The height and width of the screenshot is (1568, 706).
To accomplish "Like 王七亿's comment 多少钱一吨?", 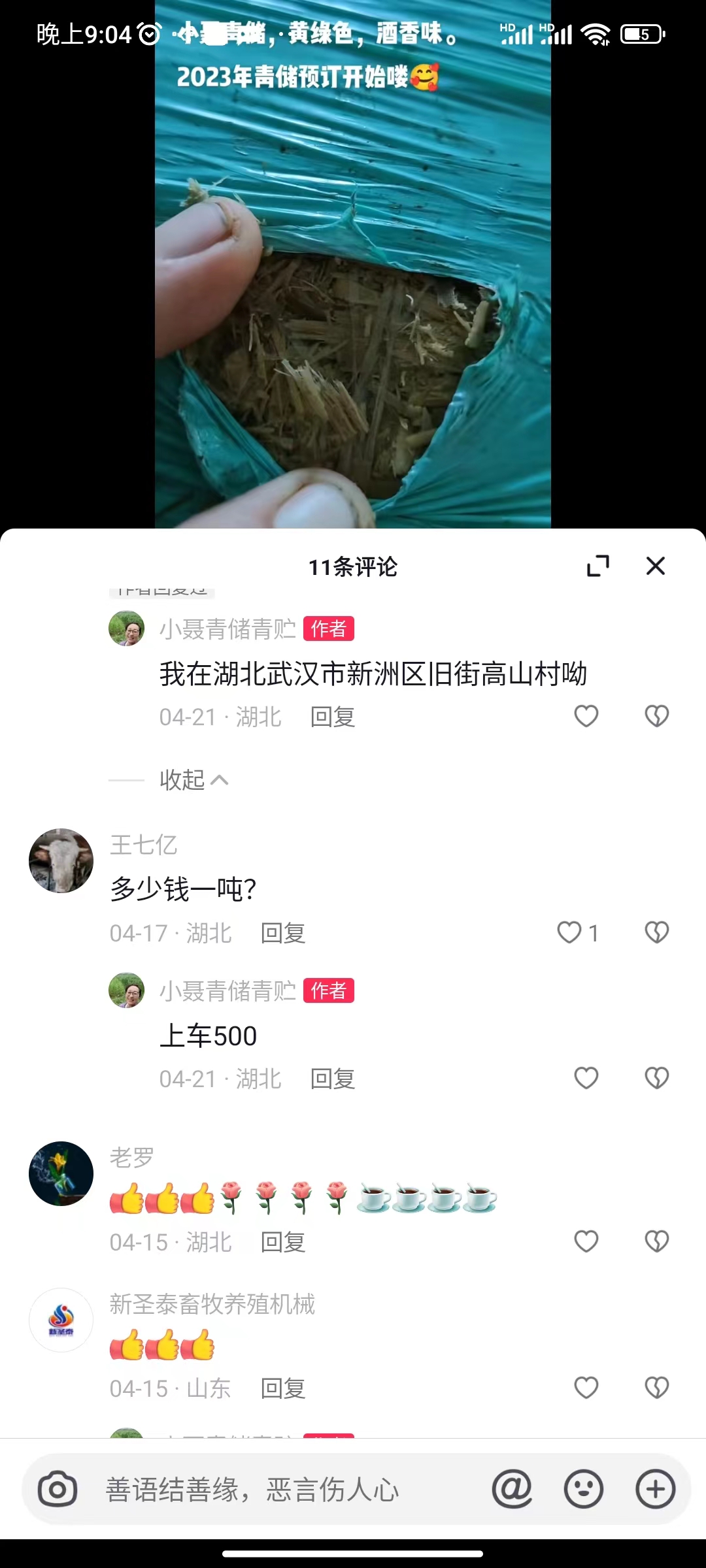I will 570,932.
